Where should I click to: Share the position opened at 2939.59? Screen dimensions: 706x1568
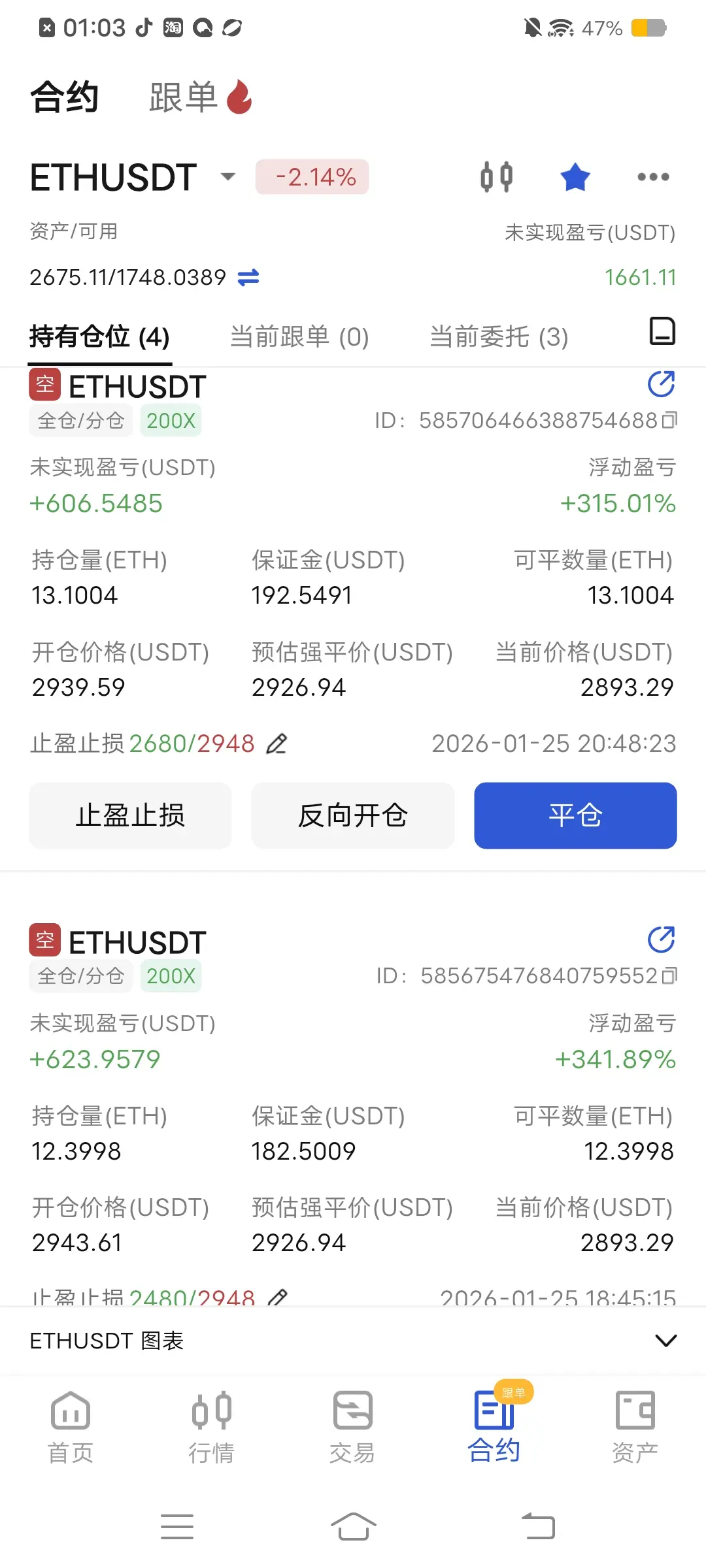coord(661,384)
